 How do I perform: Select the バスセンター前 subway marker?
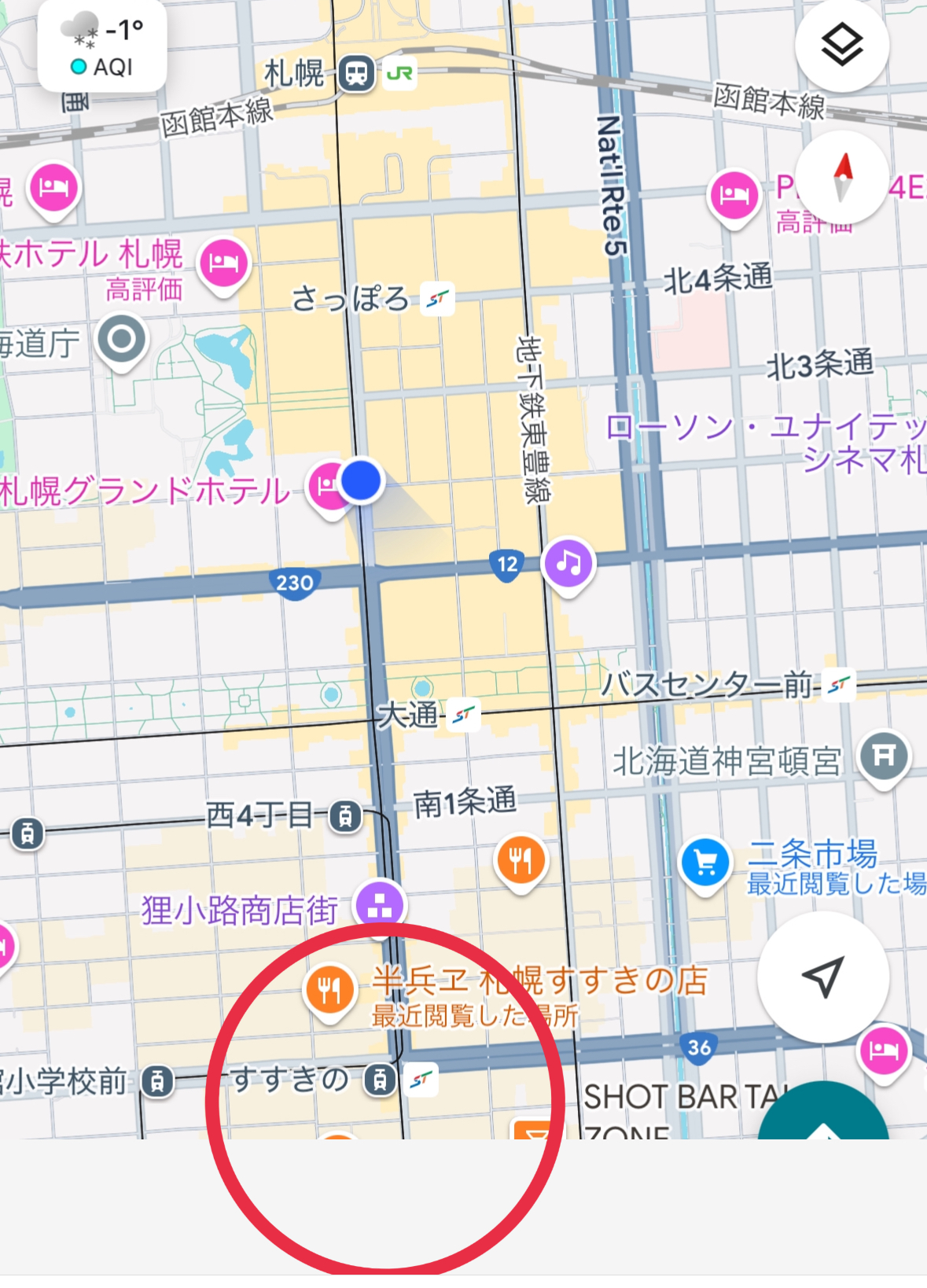[x=838, y=684]
